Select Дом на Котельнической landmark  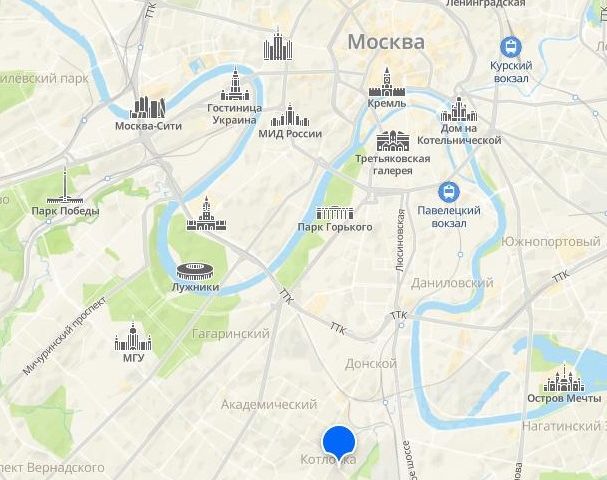pos(458,110)
